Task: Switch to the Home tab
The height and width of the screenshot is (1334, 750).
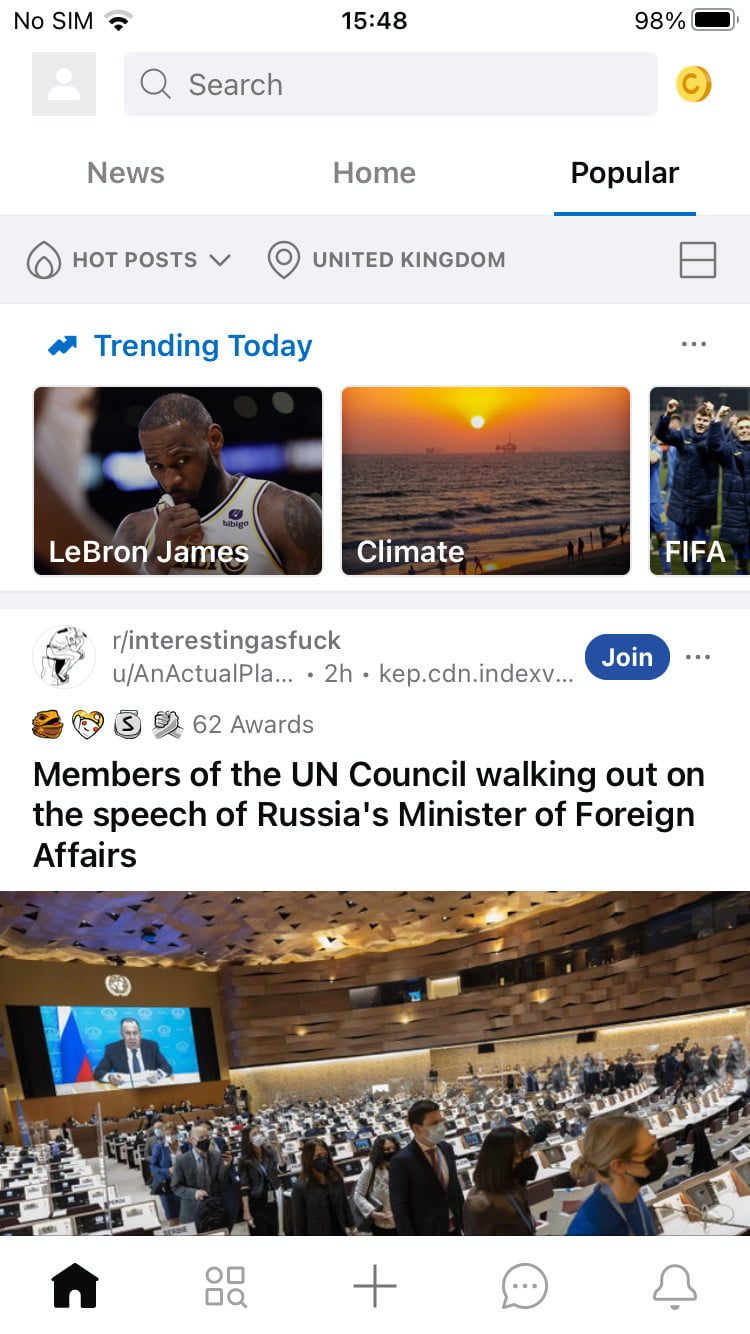Action: (x=374, y=173)
